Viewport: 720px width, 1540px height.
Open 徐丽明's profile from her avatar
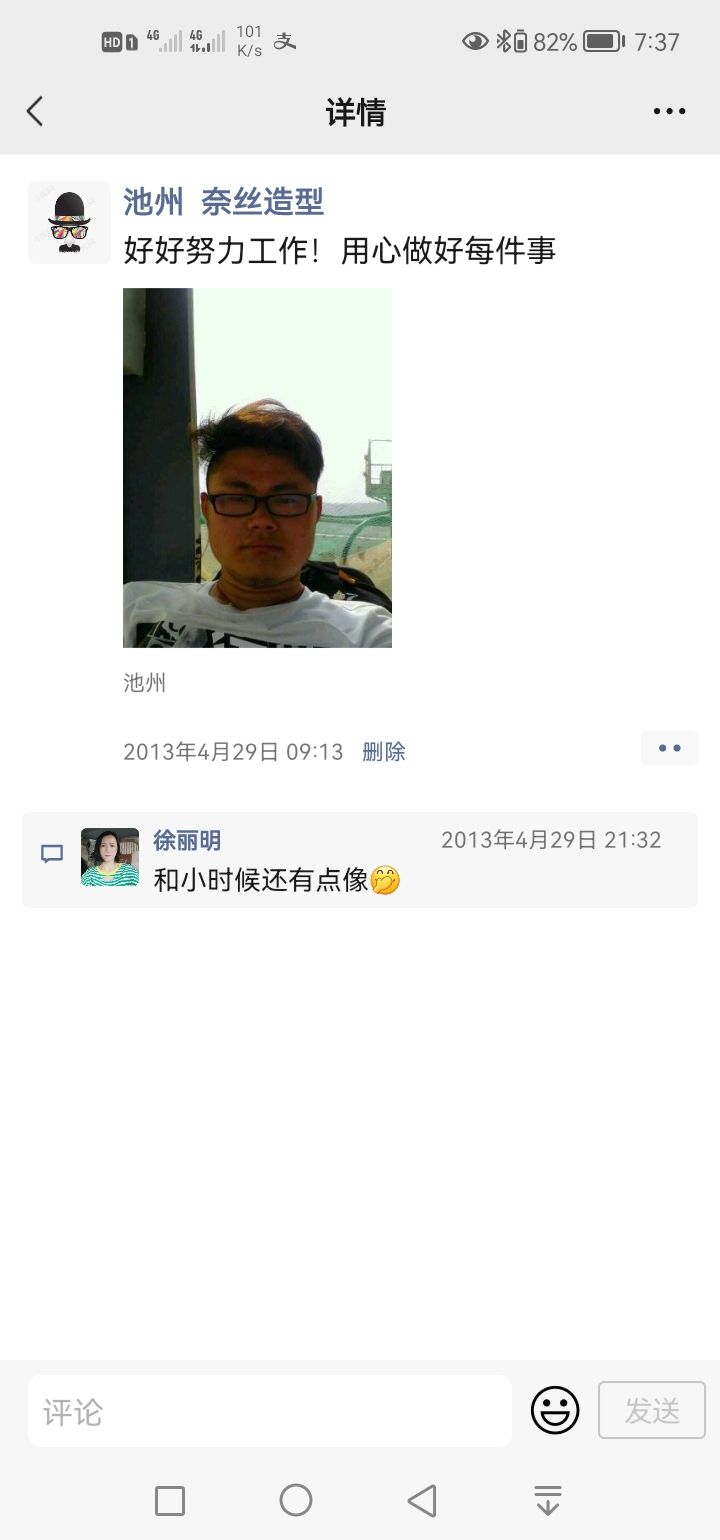click(110, 857)
